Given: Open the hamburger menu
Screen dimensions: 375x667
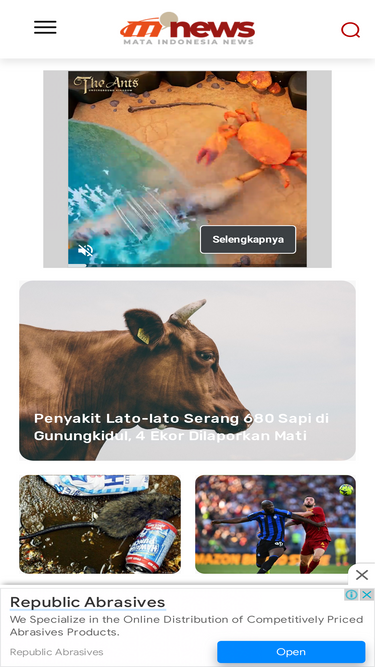Looking at the screenshot, I should [x=45, y=27].
